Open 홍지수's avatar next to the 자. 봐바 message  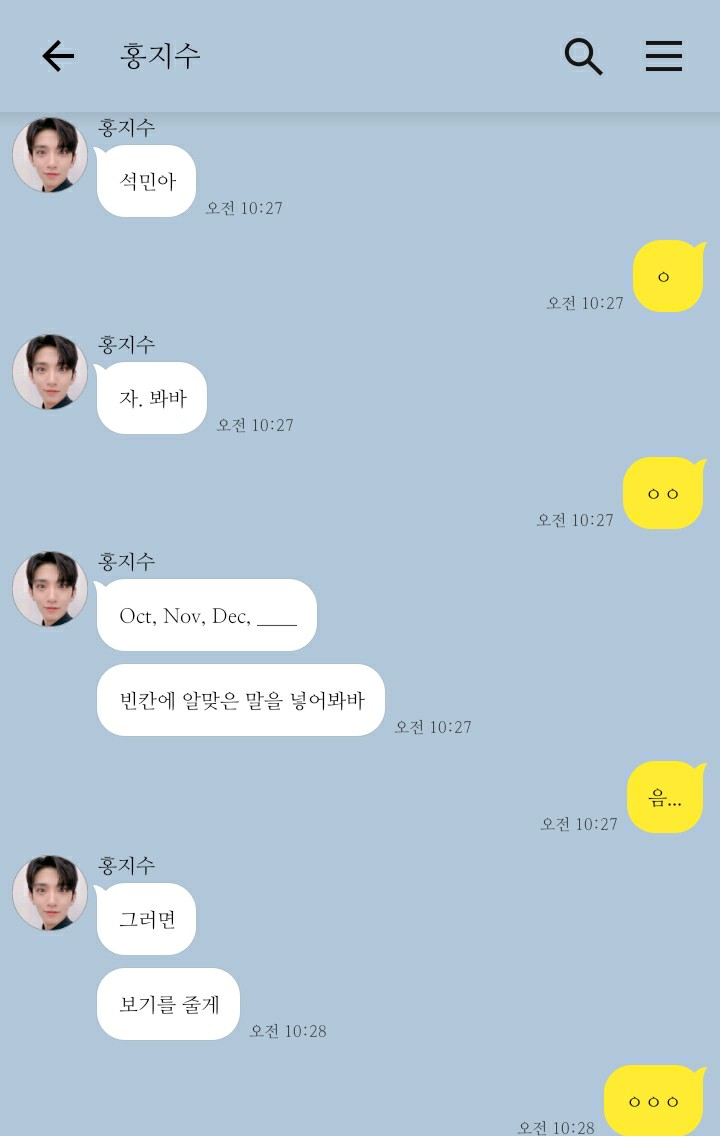pyautogui.click(x=50, y=372)
